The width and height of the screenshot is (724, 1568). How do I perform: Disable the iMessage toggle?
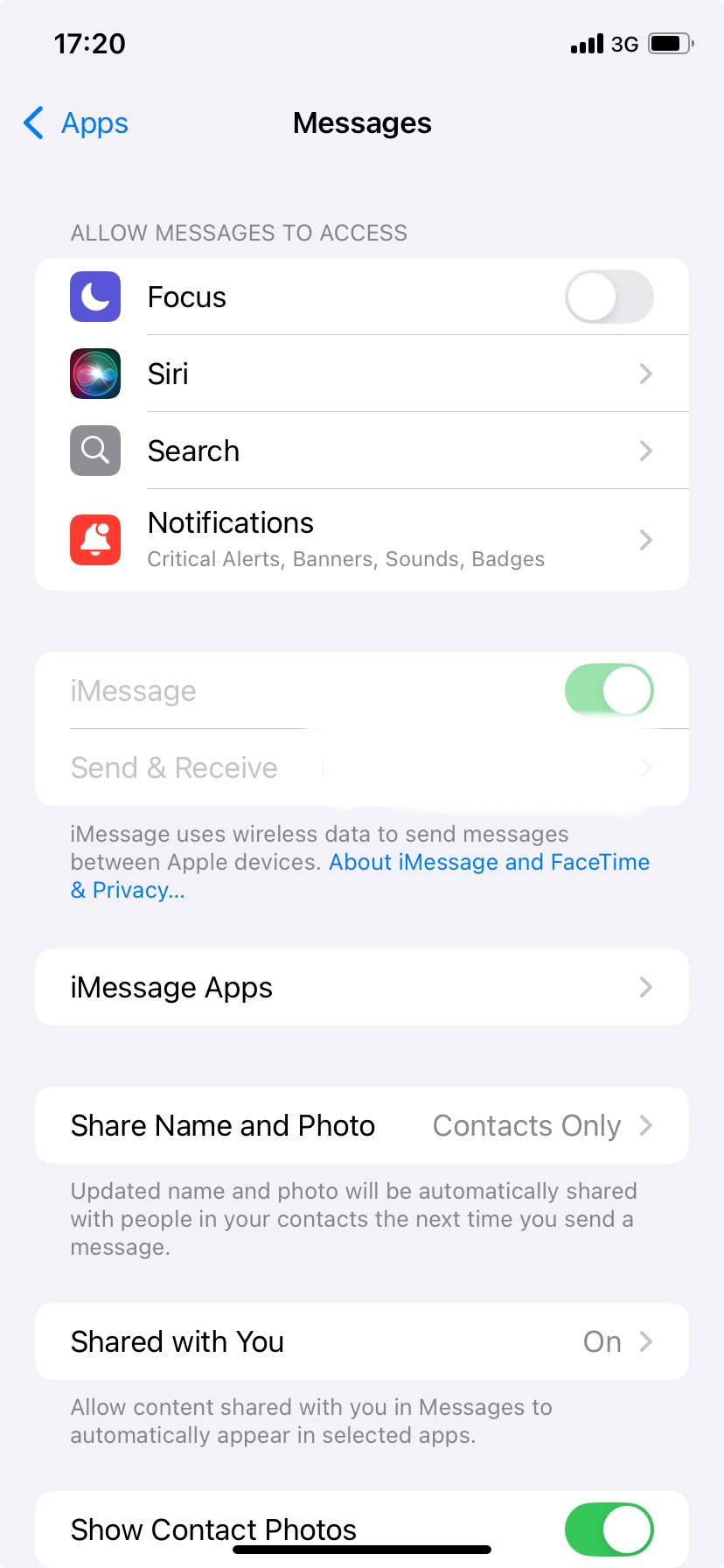tap(609, 689)
